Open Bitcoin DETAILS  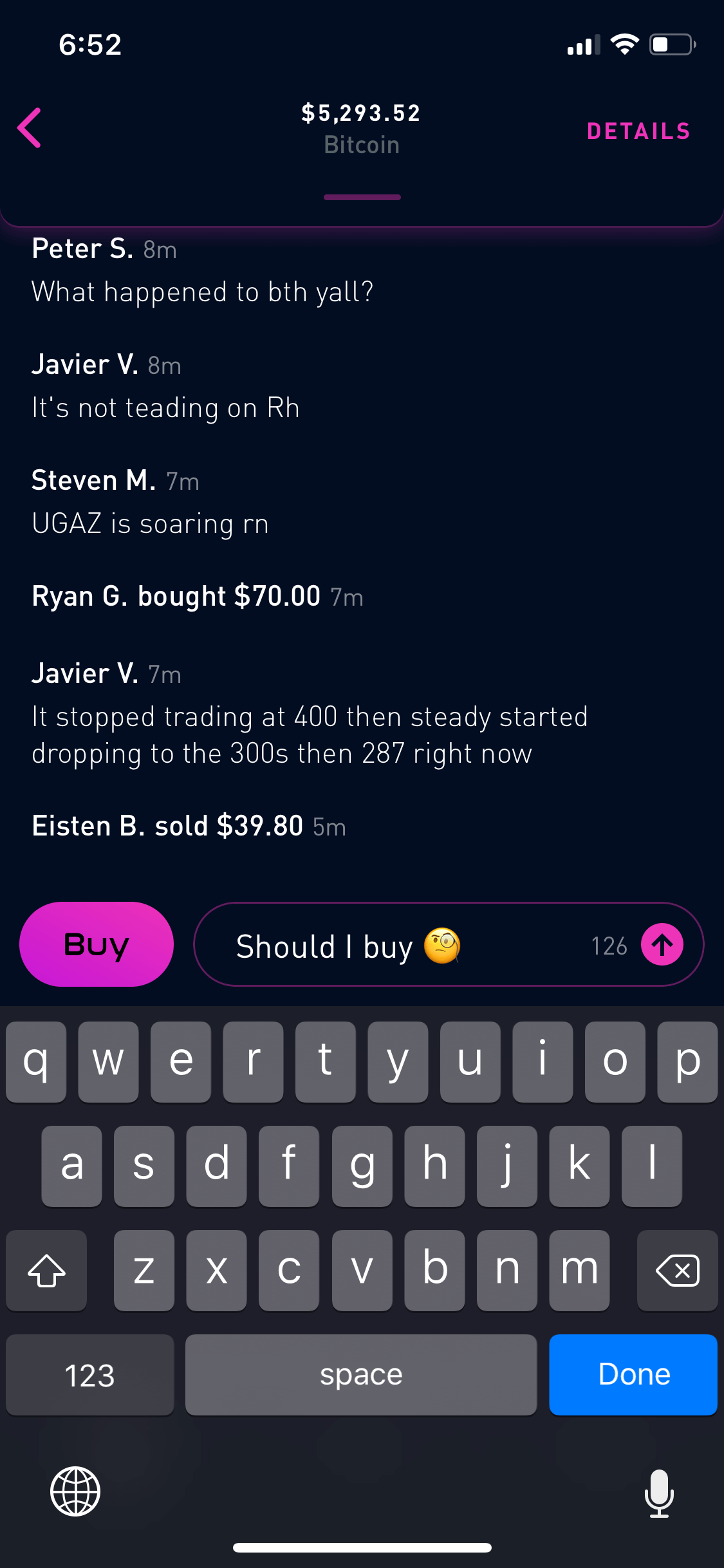point(638,131)
